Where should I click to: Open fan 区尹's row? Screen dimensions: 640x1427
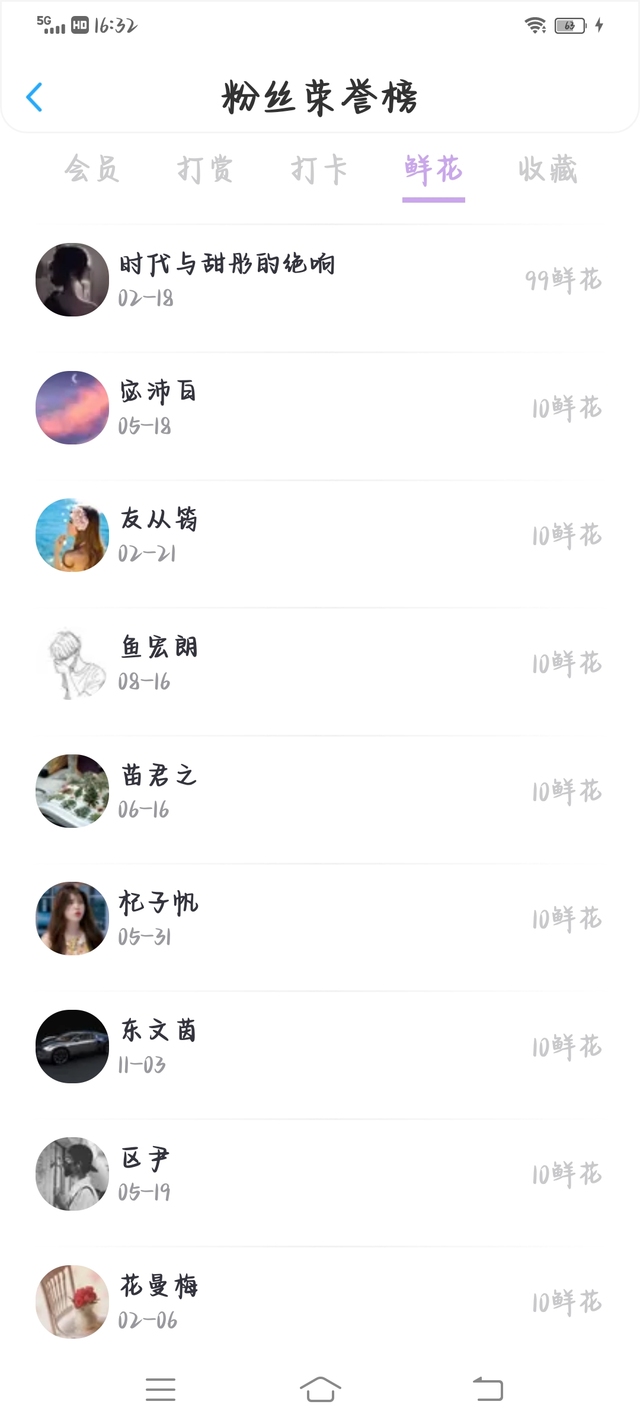pyautogui.click(x=318, y=1174)
